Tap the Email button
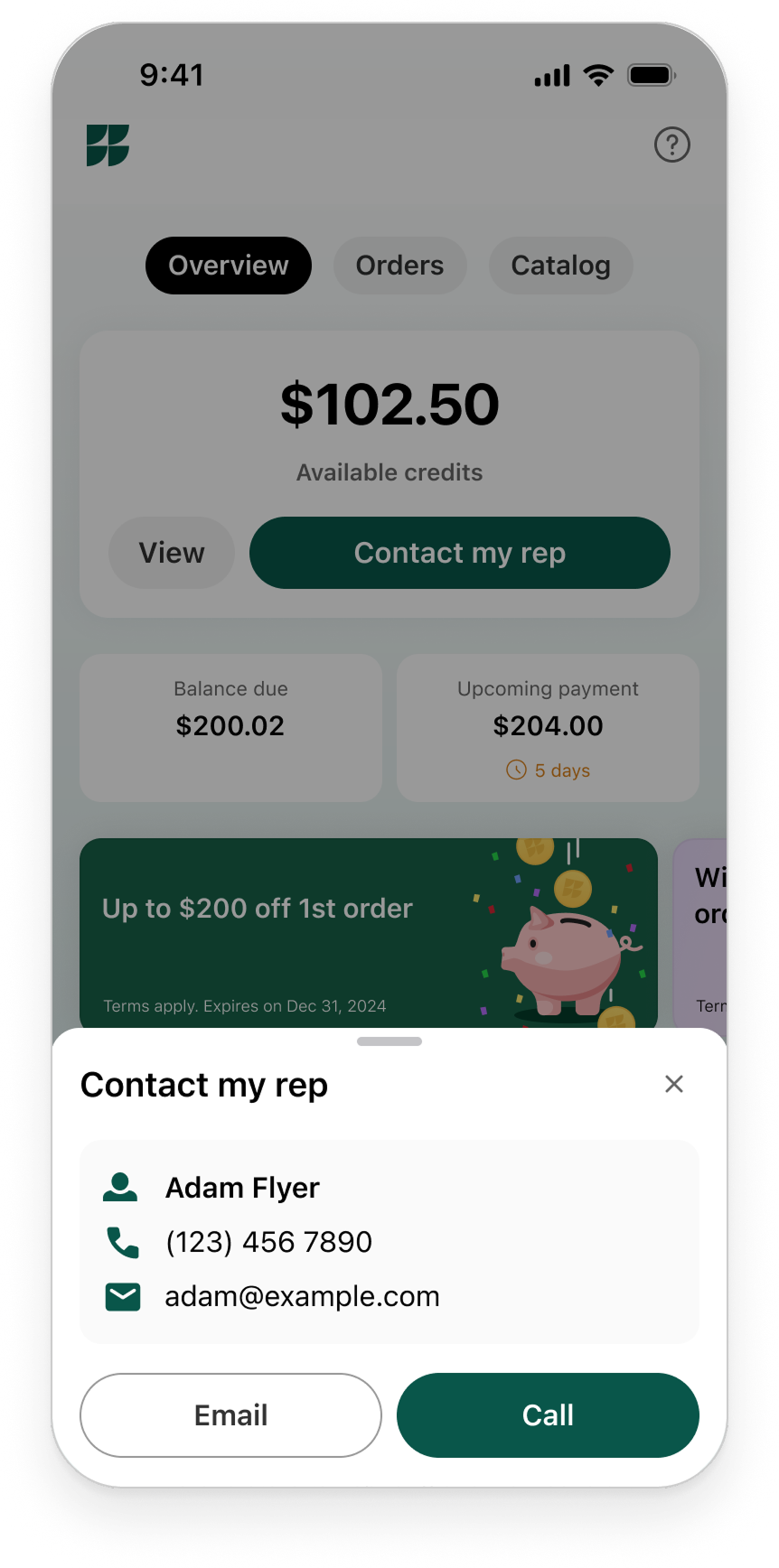The height and width of the screenshot is (1568, 779). point(230,1414)
